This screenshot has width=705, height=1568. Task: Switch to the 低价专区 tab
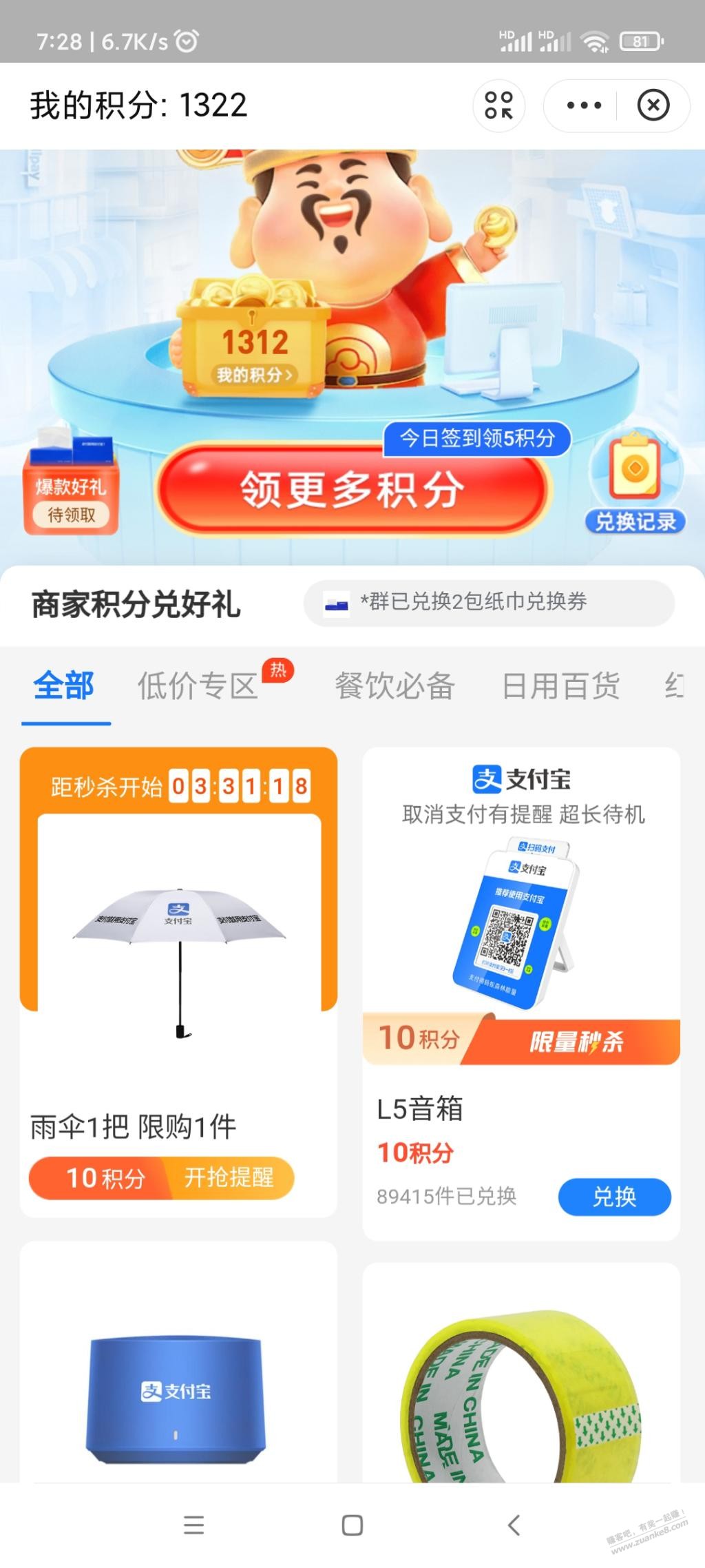point(198,686)
